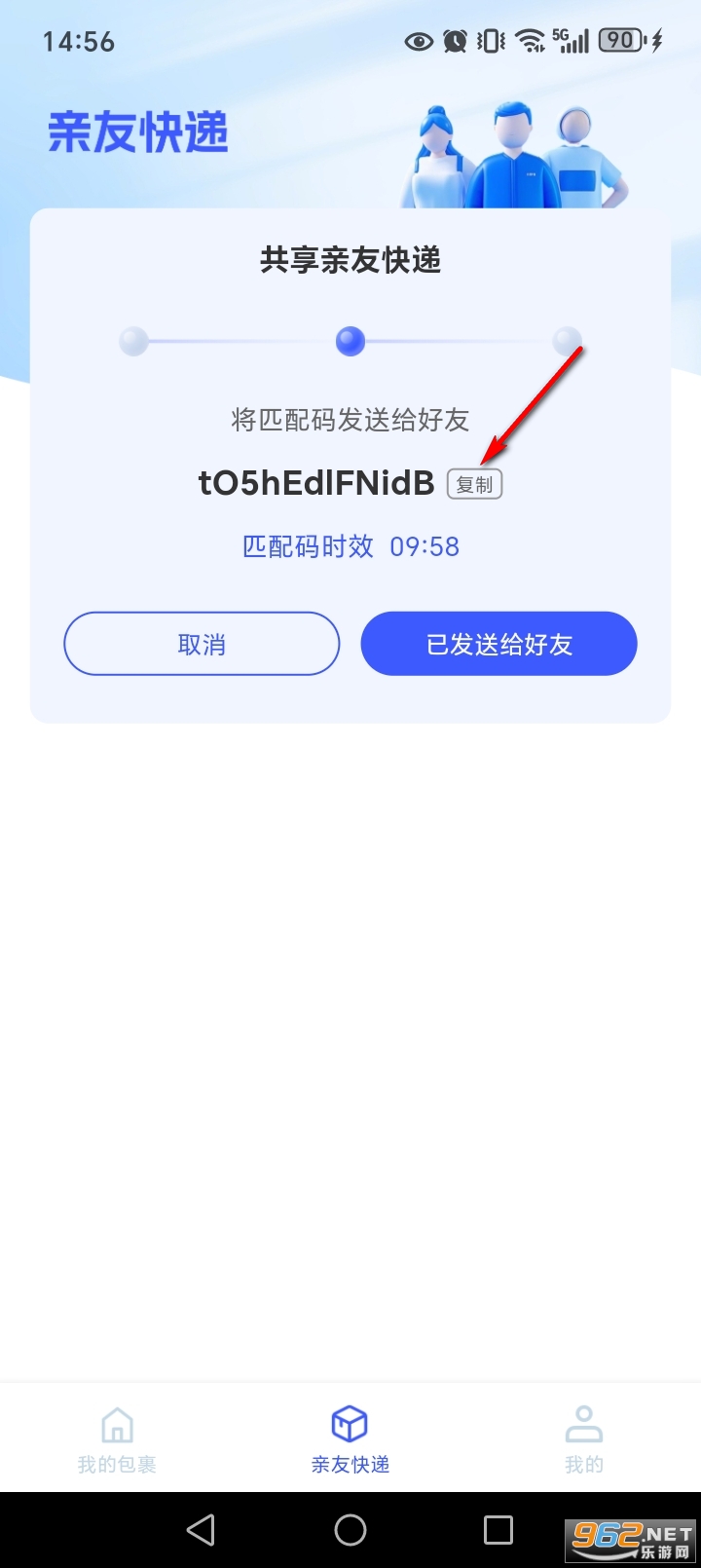This screenshot has height=1568, width=701.
Task: Tap the 取消 cancel button
Action: pyautogui.click(x=202, y=643)
